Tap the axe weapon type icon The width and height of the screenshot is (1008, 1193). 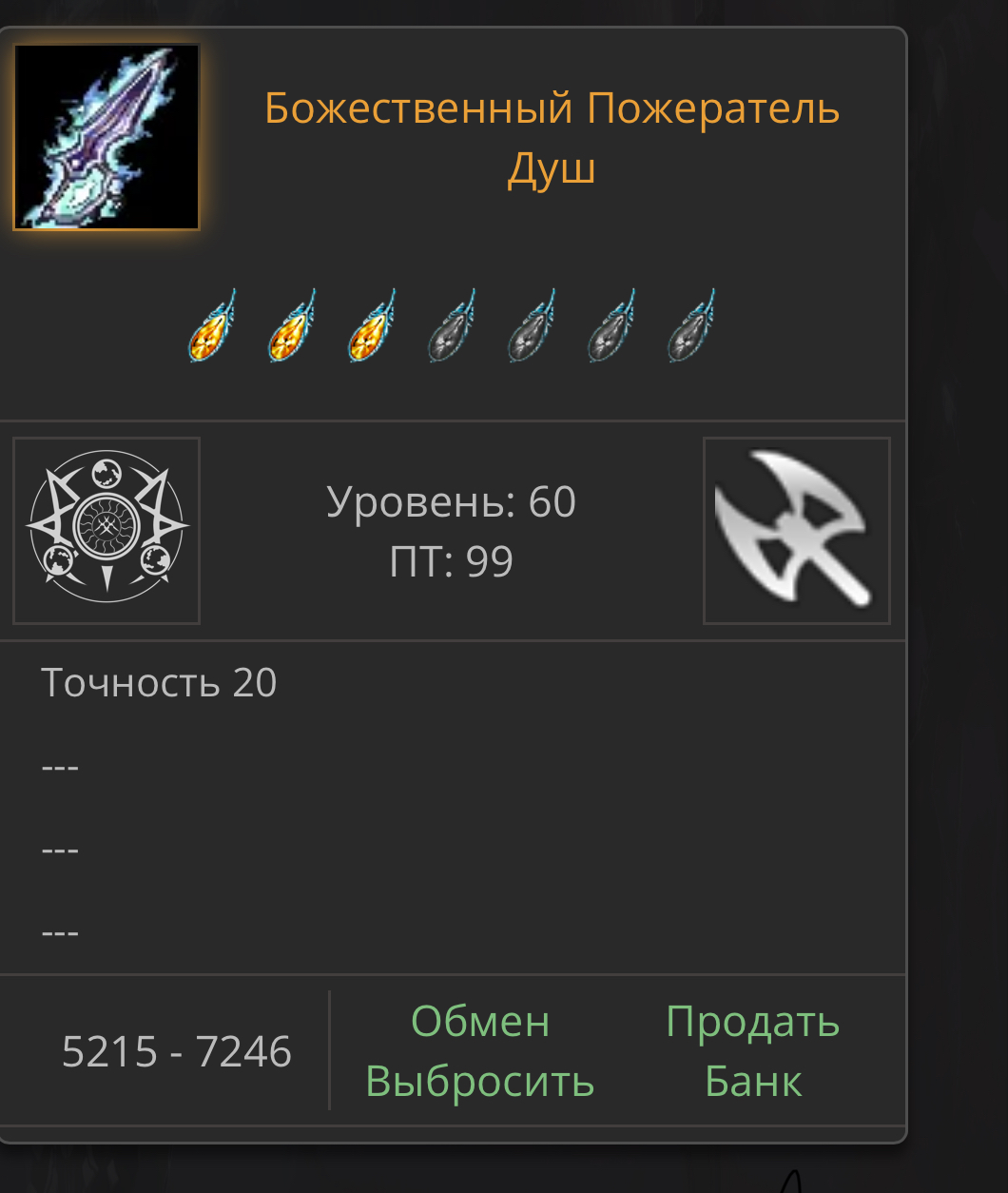coord(796,530)
